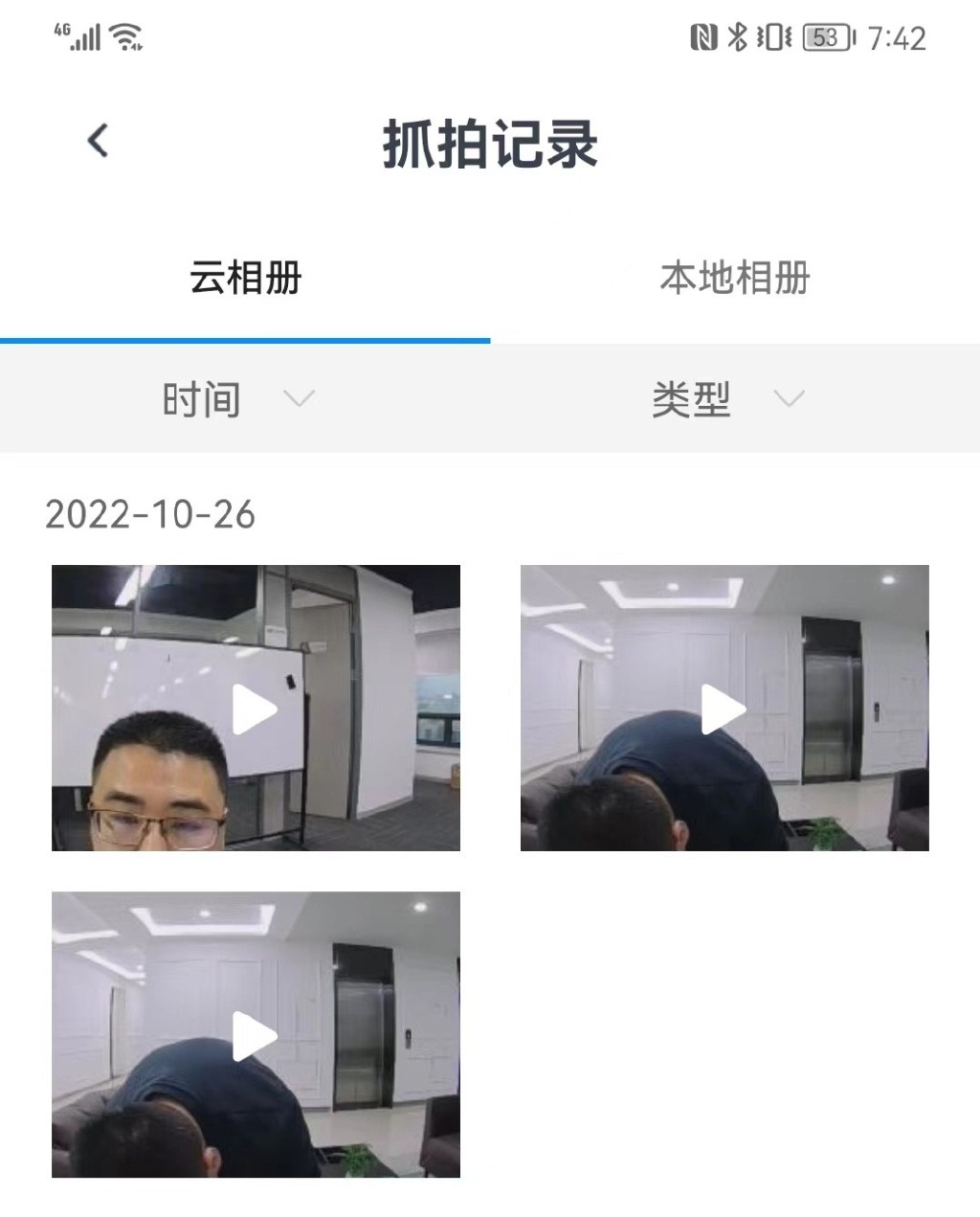
Task: Go back from 抓拍记录 screen
Action: [x=98, y=142]
